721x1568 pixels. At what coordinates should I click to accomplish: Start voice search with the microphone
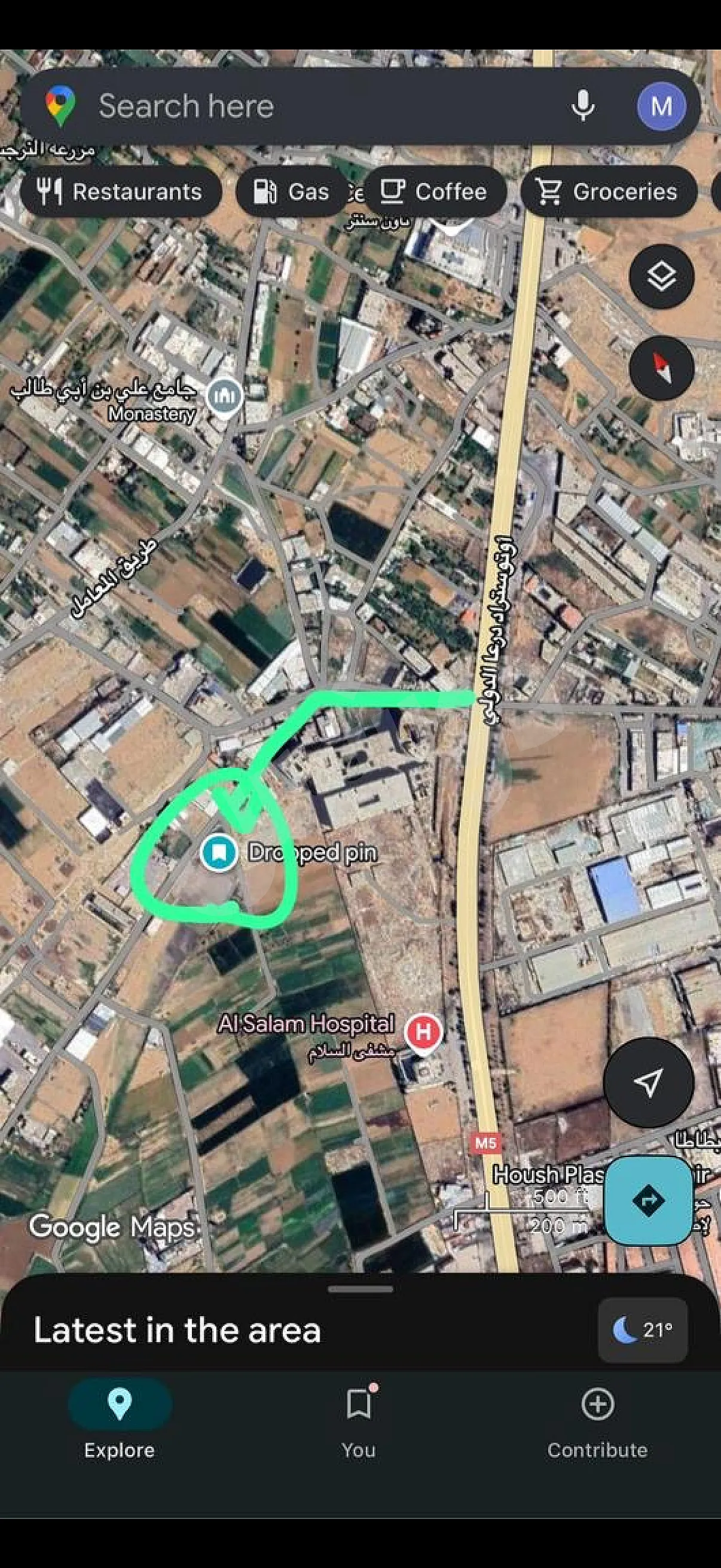coord(582,106)
